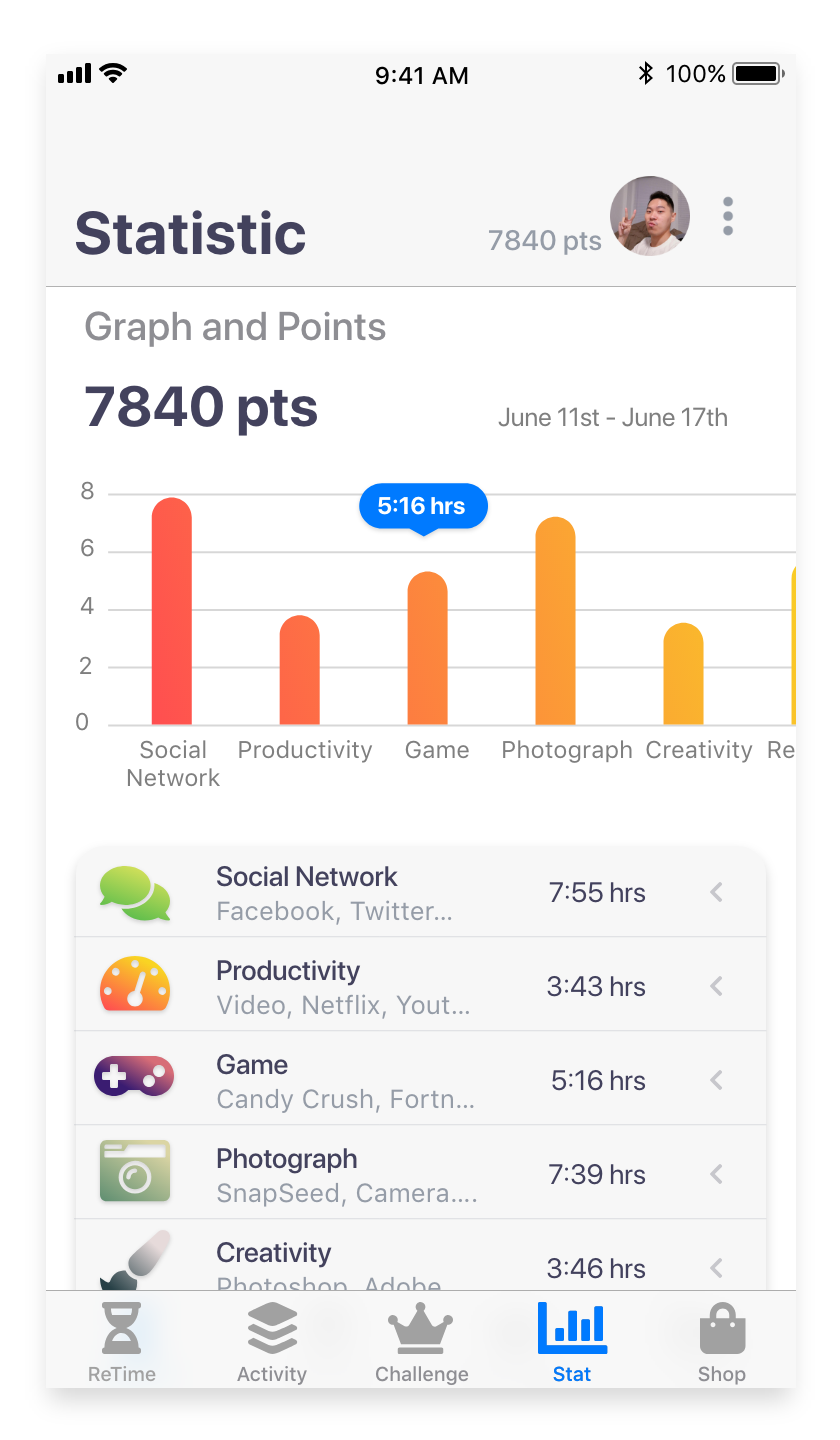View Productivity category details
Viewport: 840px width, 1440px height.
(421, 985)
